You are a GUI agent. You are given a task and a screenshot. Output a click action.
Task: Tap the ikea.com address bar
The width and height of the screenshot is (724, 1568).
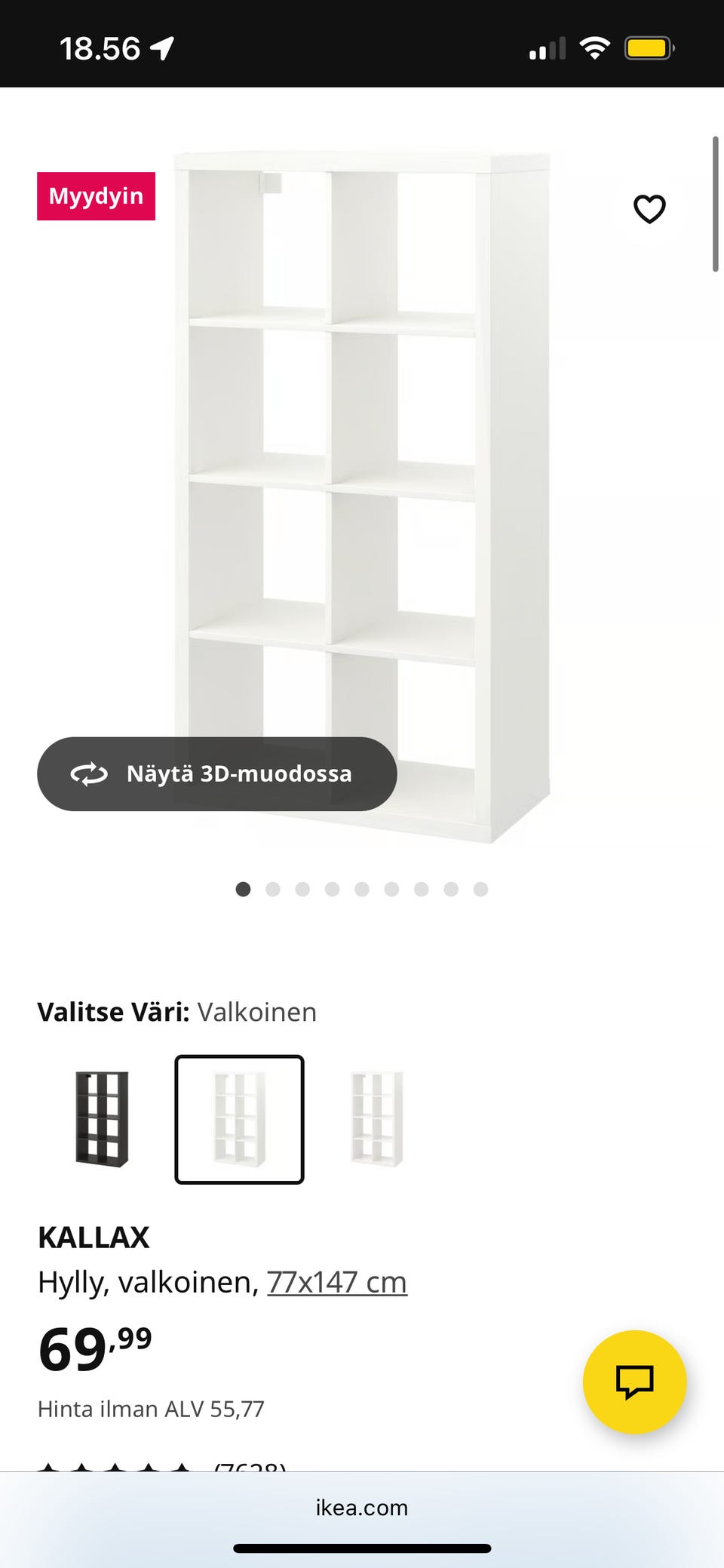(x=362, y=1508)
